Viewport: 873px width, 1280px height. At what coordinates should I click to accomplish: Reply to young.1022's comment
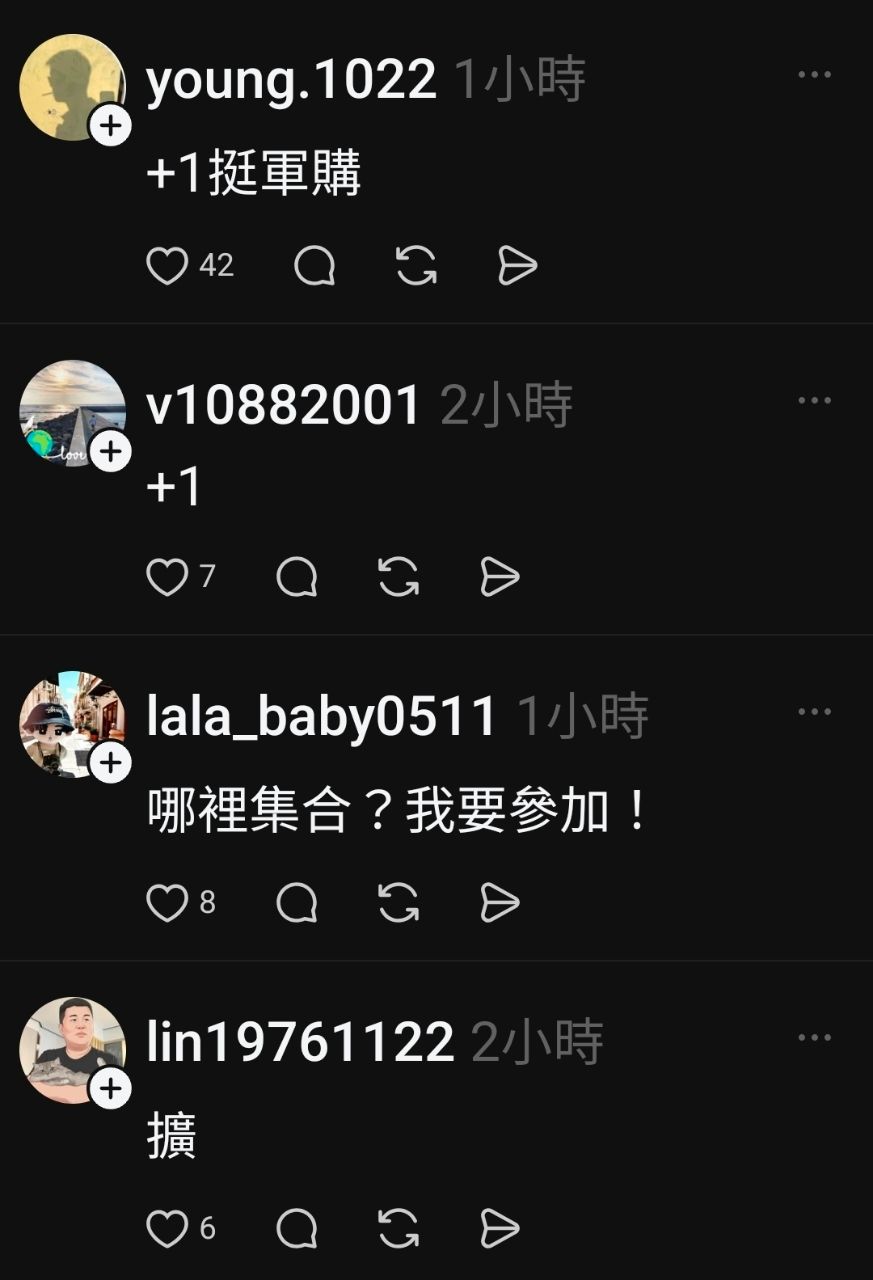(314, 266)
